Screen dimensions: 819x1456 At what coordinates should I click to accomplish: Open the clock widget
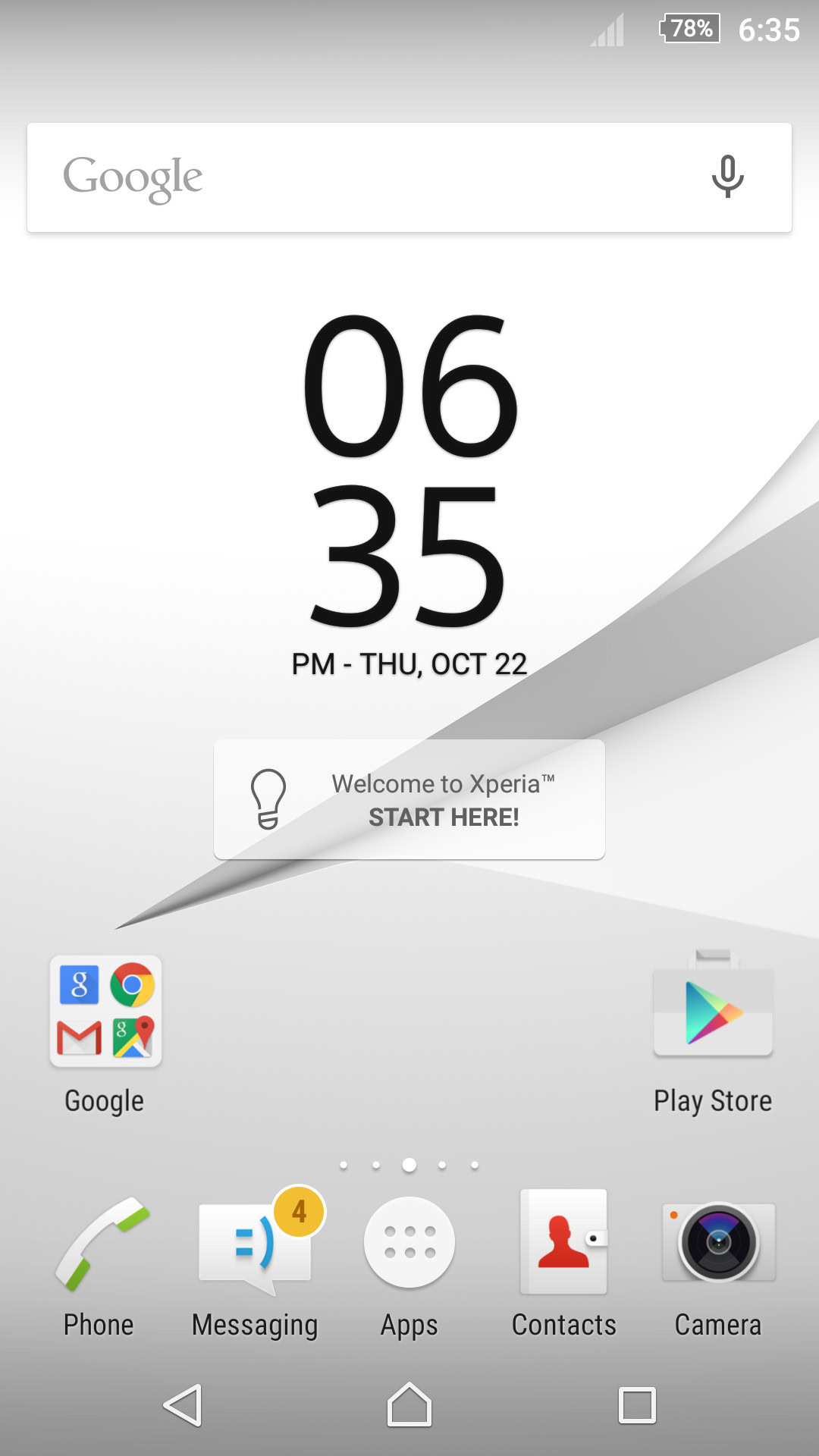point(409,470)
